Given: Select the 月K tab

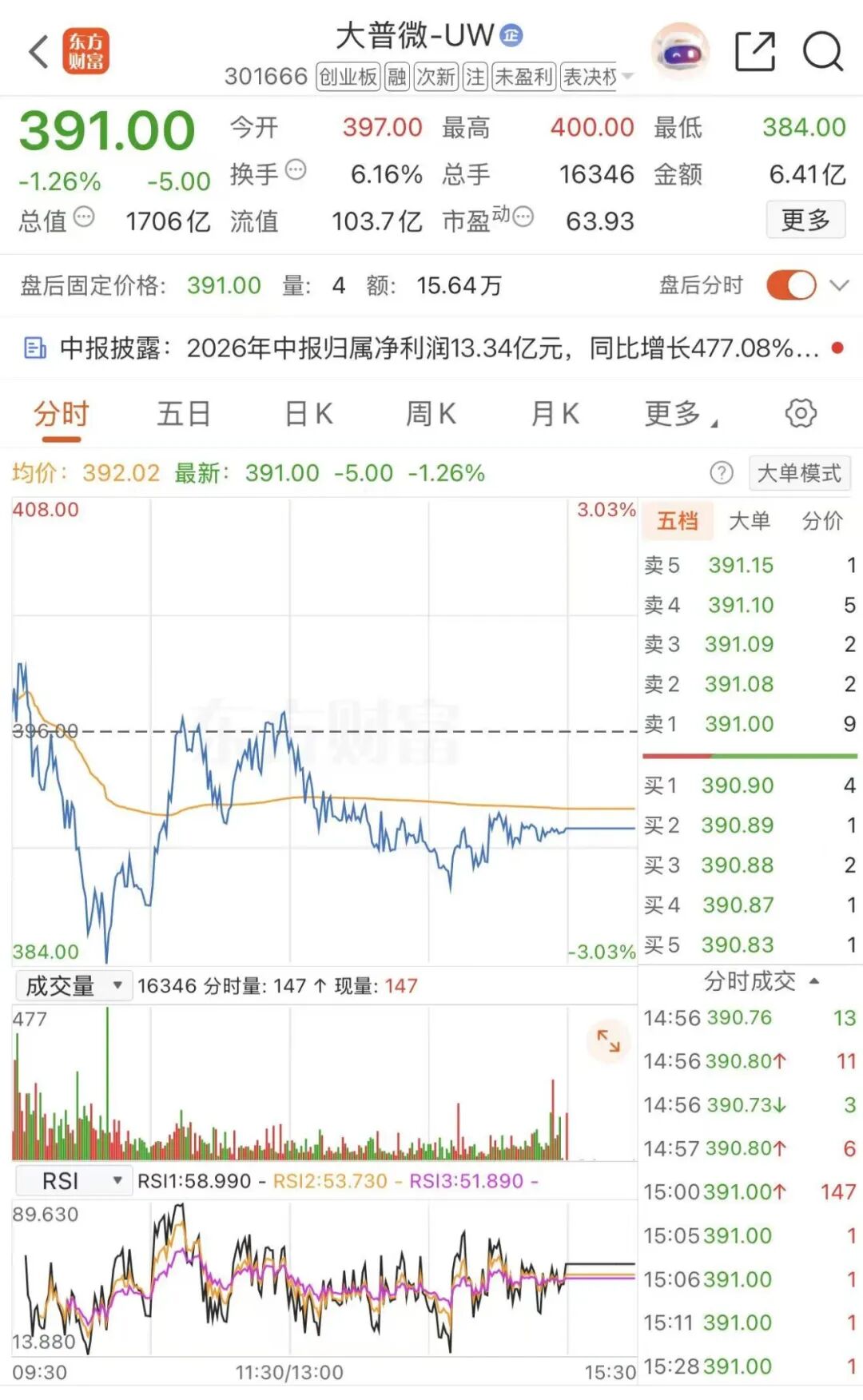Looking at the screenshot, I should [555, 414].
